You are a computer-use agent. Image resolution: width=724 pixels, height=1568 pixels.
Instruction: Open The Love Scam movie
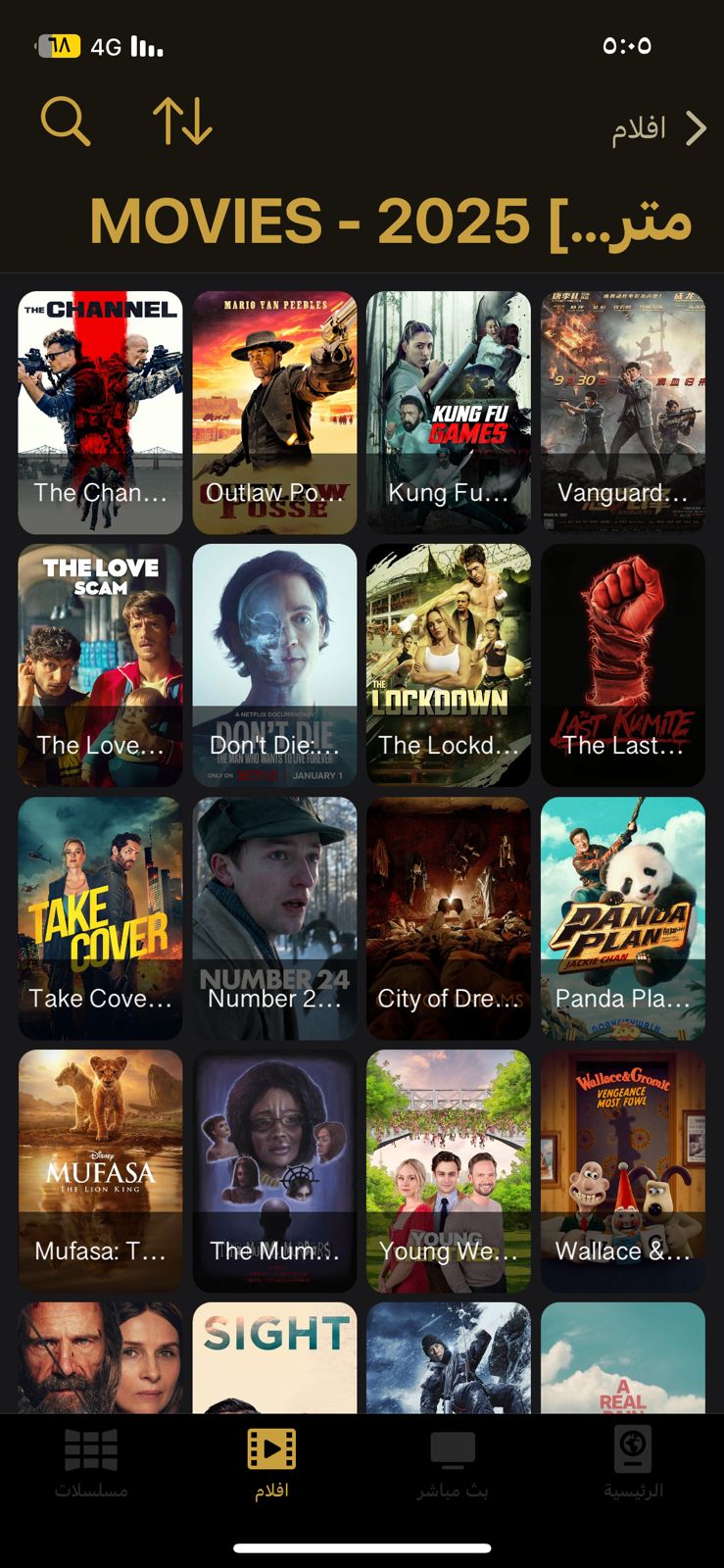coord(100,664)
